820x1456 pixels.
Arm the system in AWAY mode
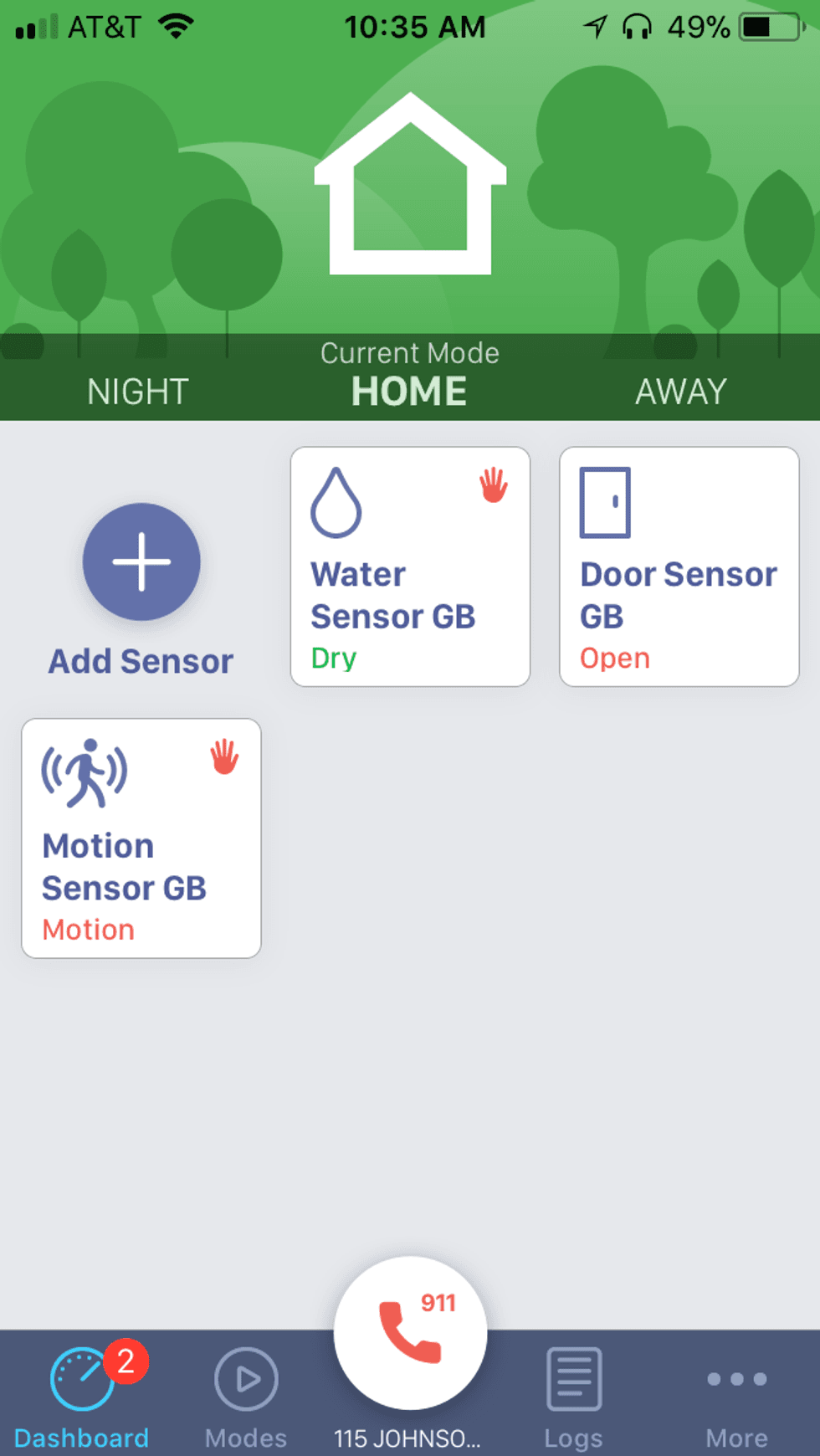click(x=680, y=391)
